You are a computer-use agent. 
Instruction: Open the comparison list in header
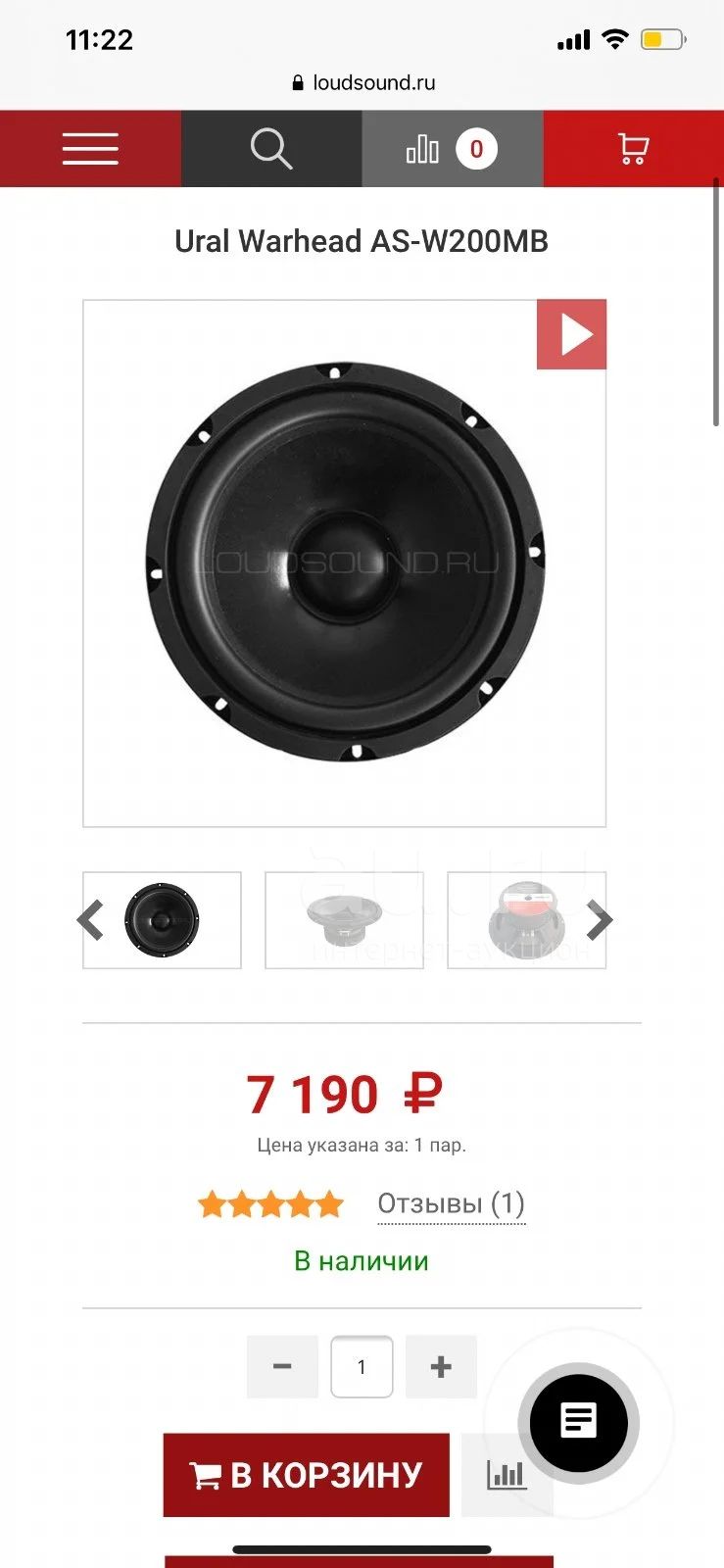click(453, 149)
